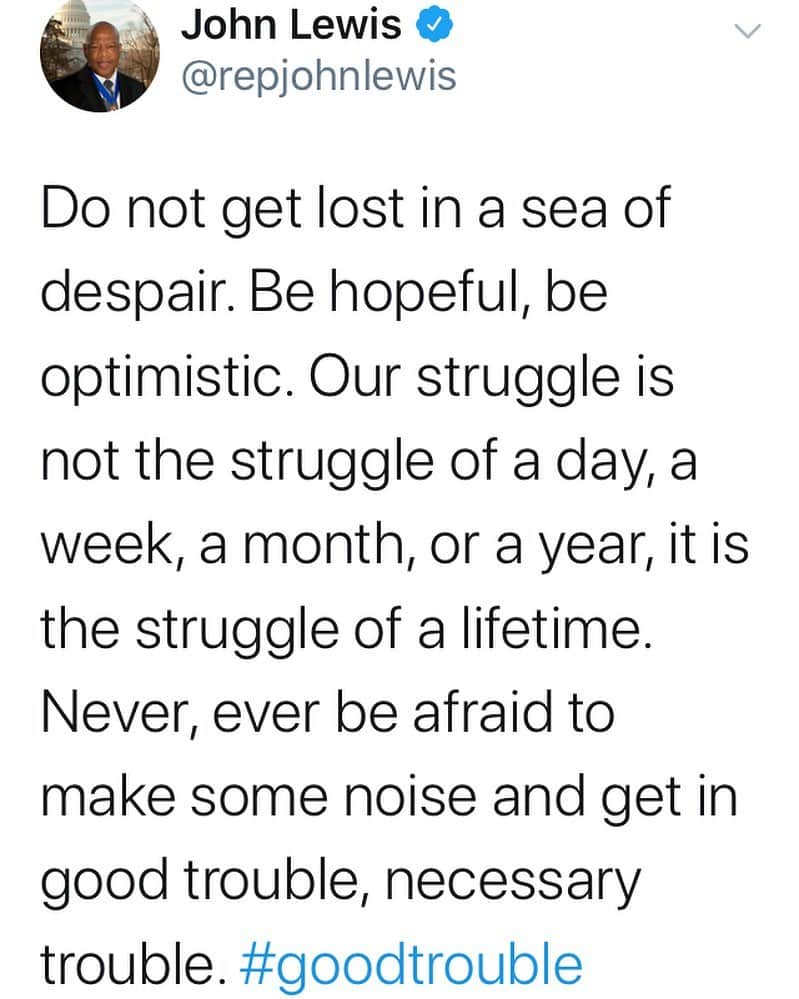View the @repjohnlewis profile handle
The height and width of the screenshot is (999, 799).
[318, 76]
